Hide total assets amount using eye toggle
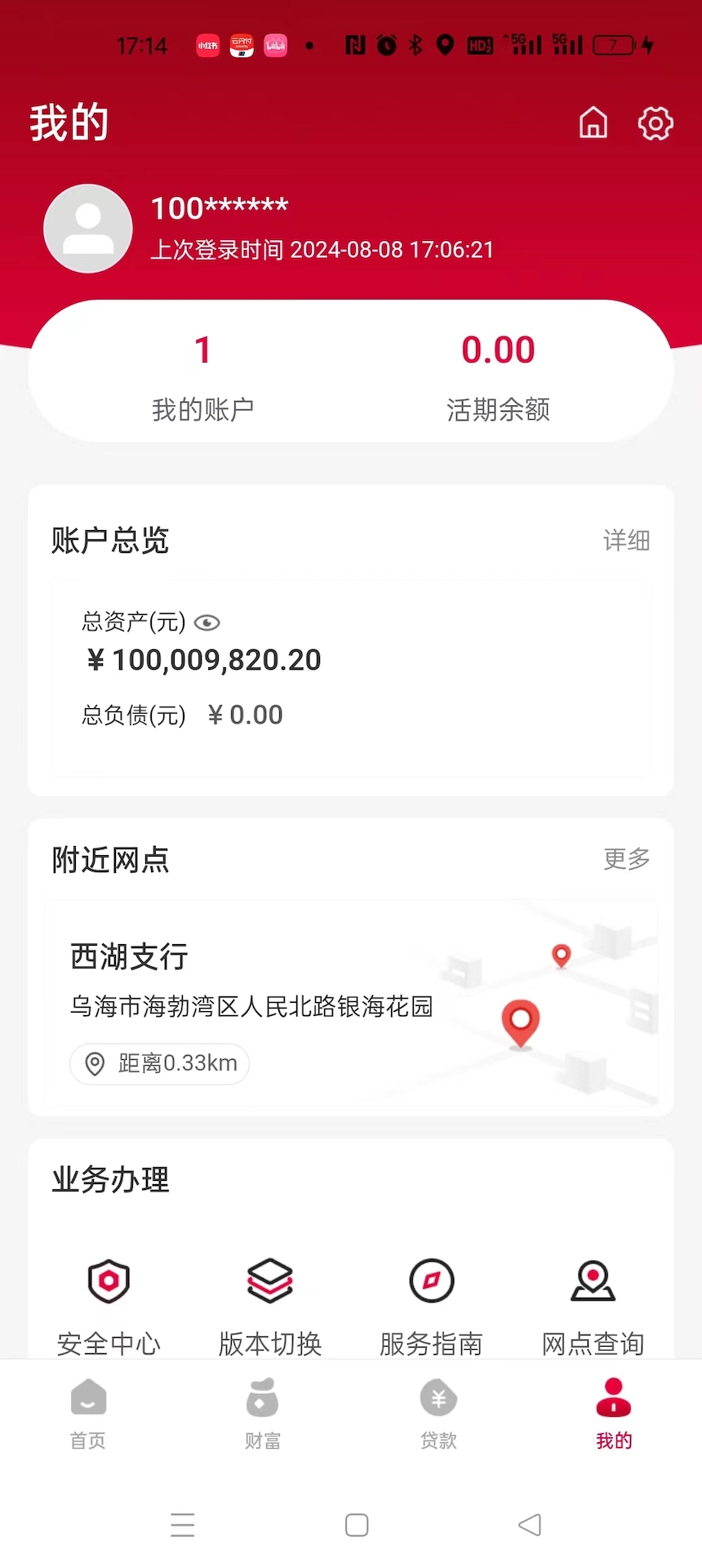 coord(207,622)
